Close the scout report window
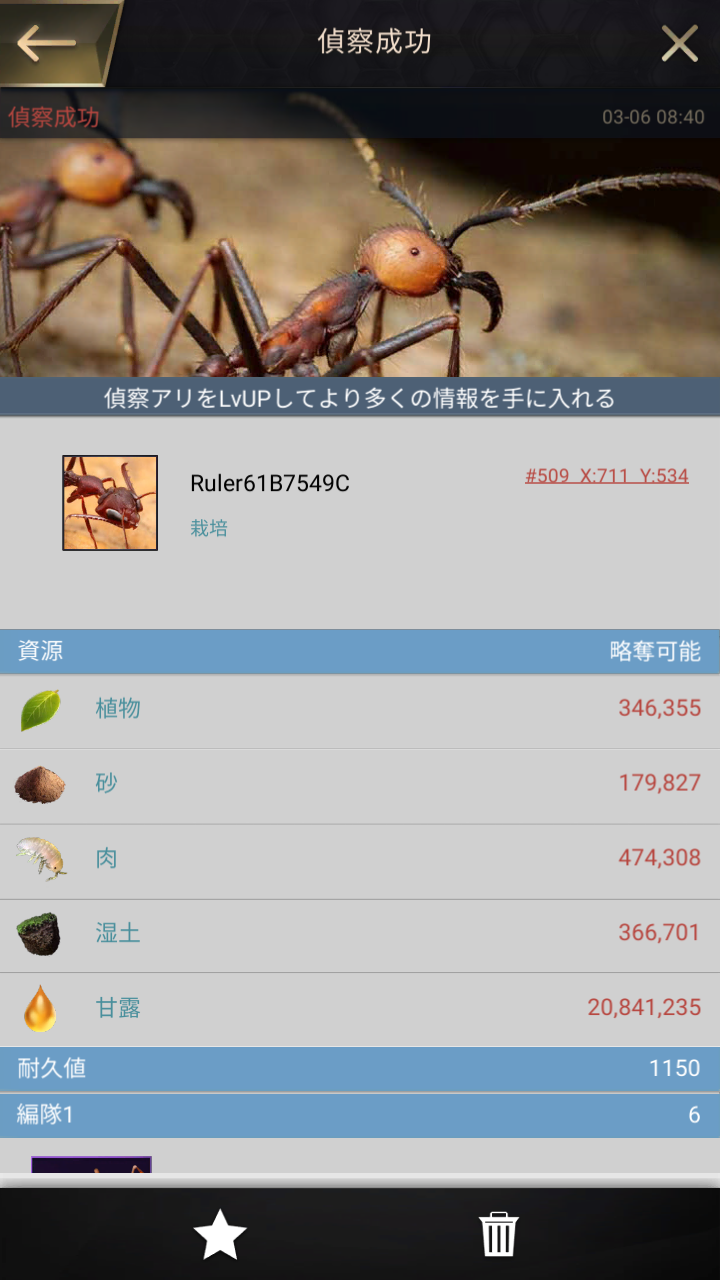 [680, 43]
